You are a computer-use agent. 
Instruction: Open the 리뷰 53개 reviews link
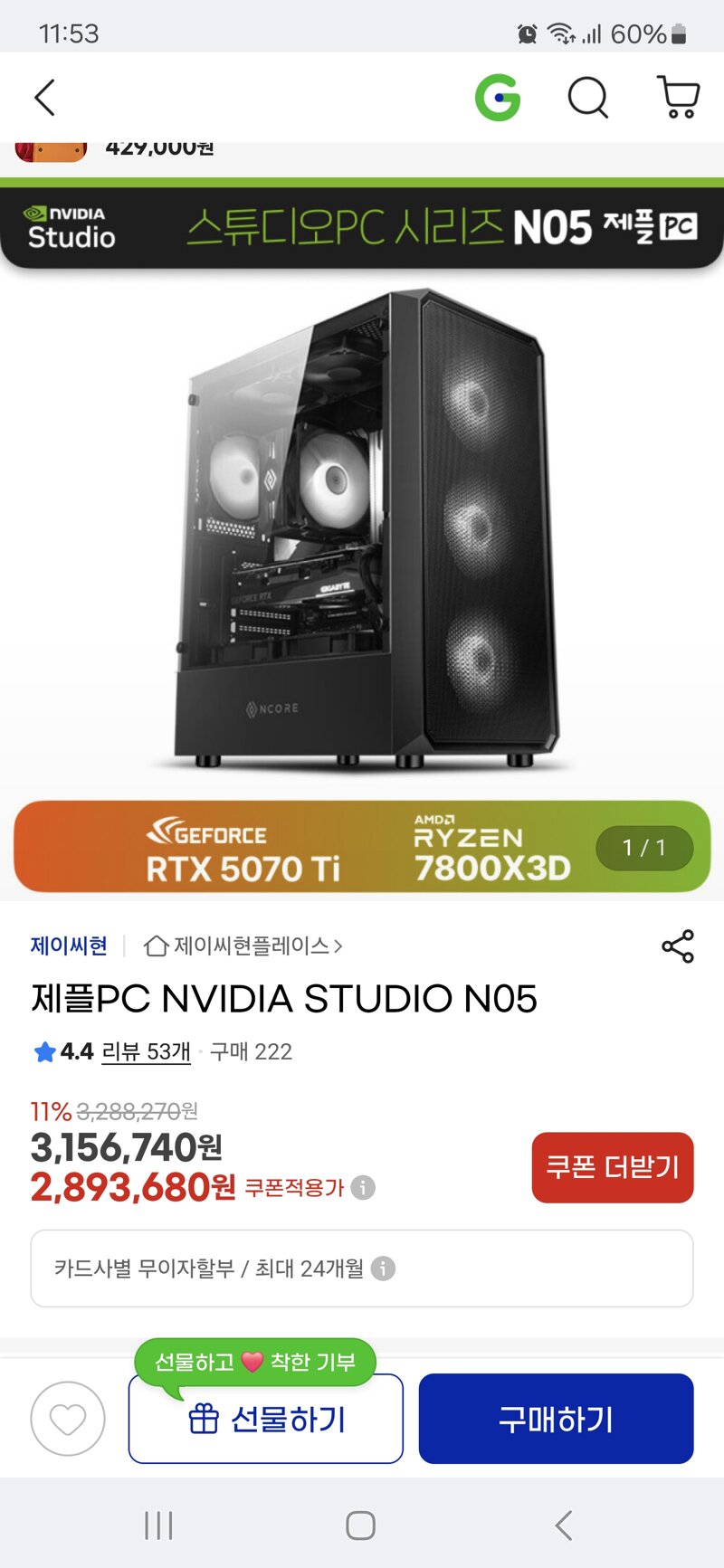click(146, 1051)
